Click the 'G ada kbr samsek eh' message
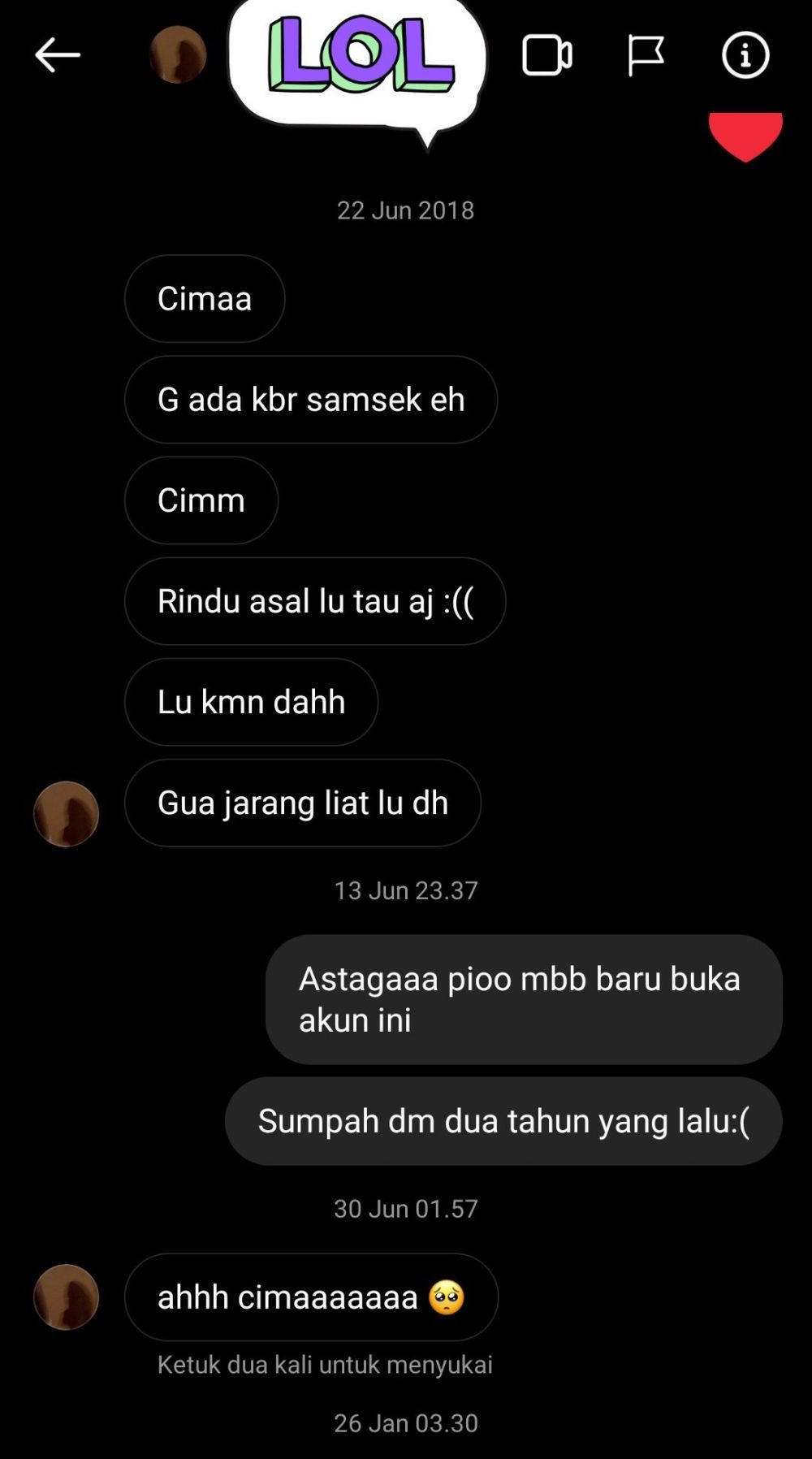812x1459 pixels. pos(310,400)
